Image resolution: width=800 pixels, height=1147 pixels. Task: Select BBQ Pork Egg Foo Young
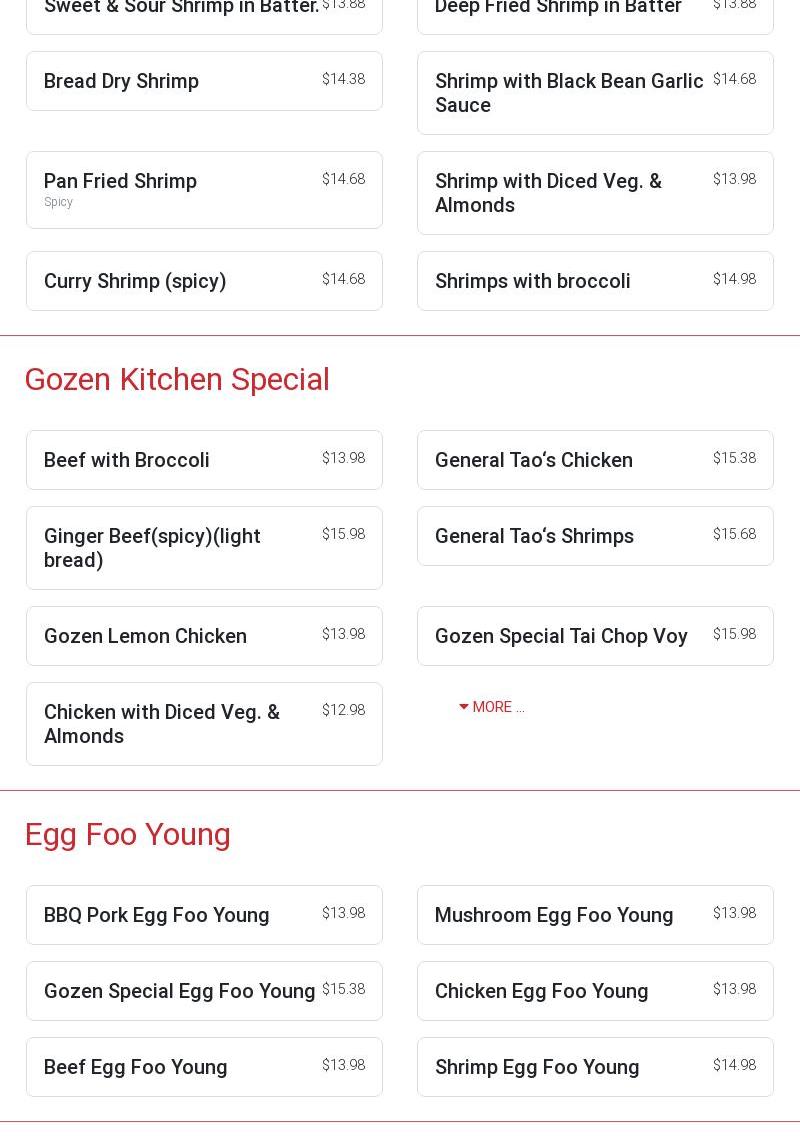pyautogui.click(x=204, y=915)
